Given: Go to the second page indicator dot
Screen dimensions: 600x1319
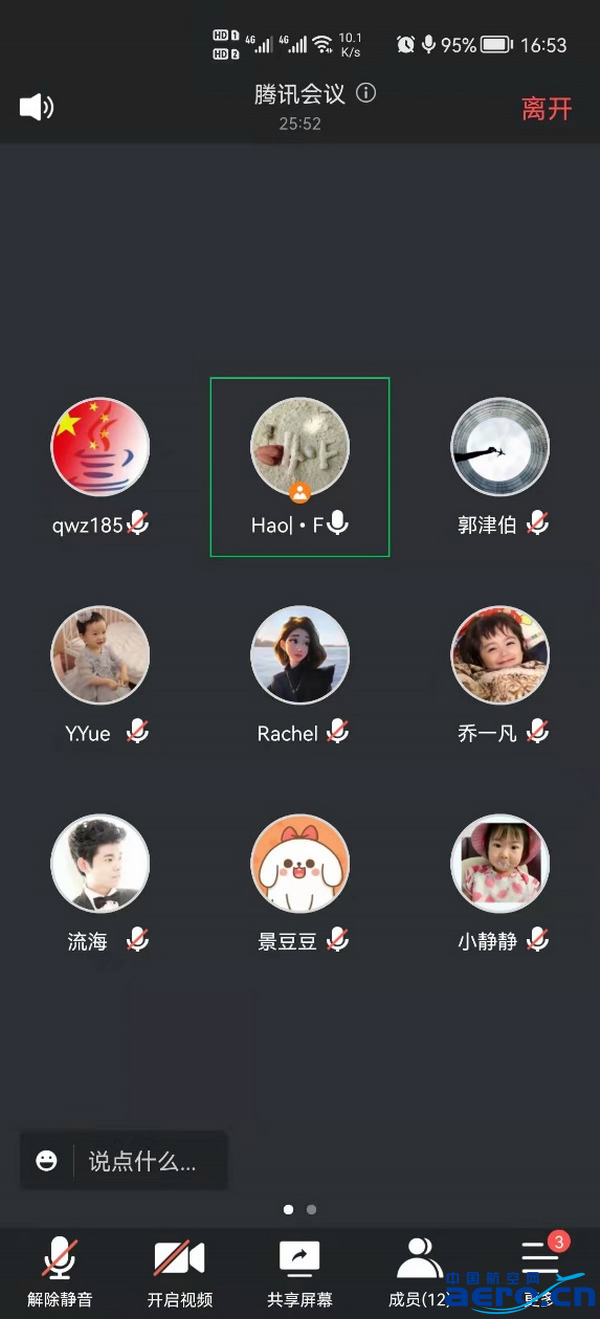Looking at the screenshot, I should (311, 1209).
